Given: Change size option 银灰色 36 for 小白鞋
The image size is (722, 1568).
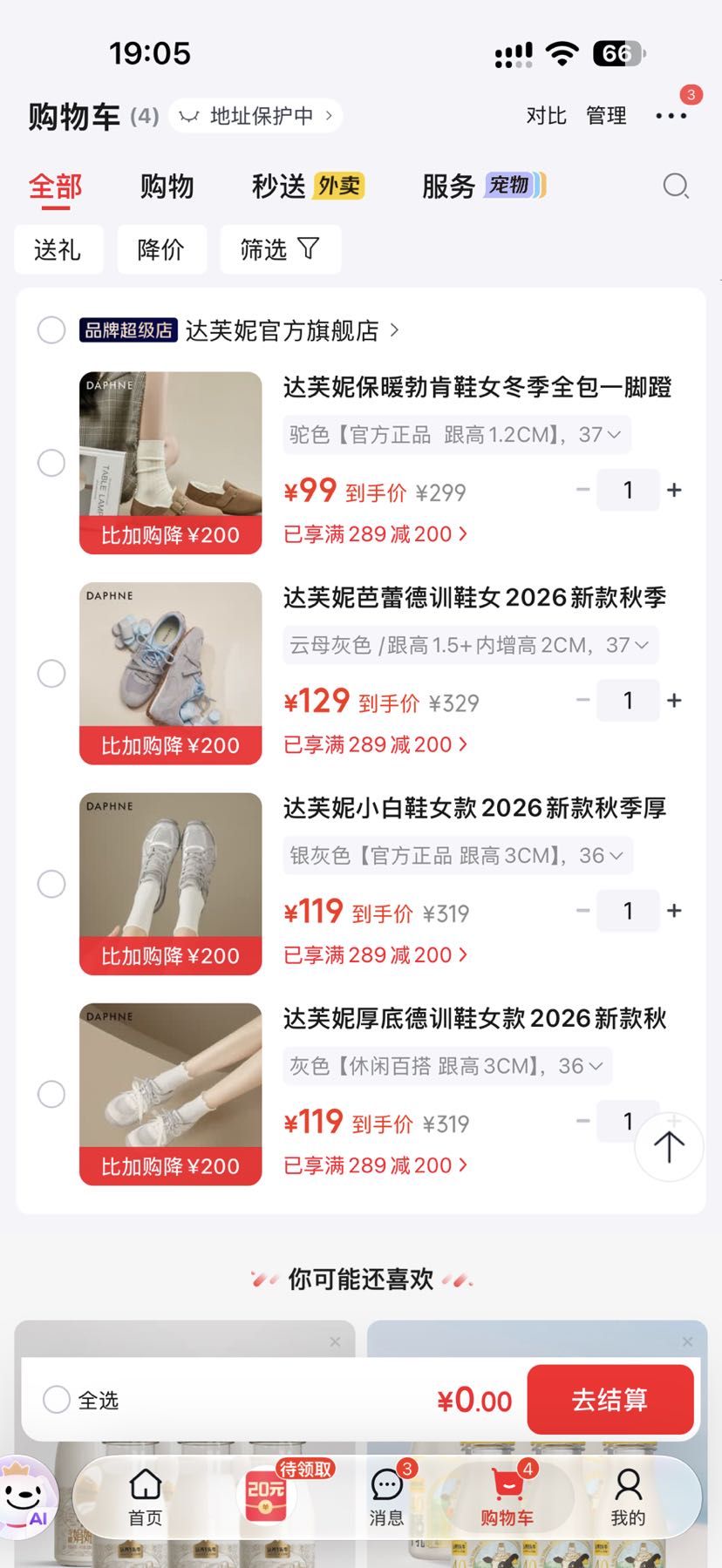Looking at the screenshot, I should tap(458, 855).
